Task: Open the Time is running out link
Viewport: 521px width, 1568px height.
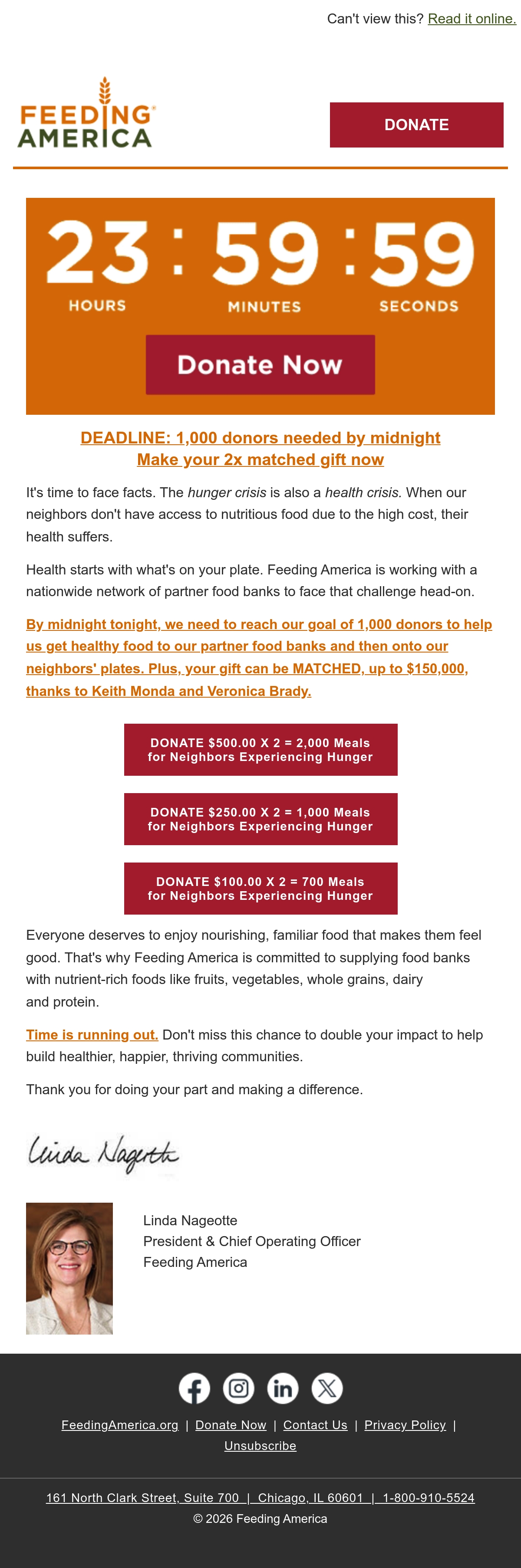Action: point(92,1034)
